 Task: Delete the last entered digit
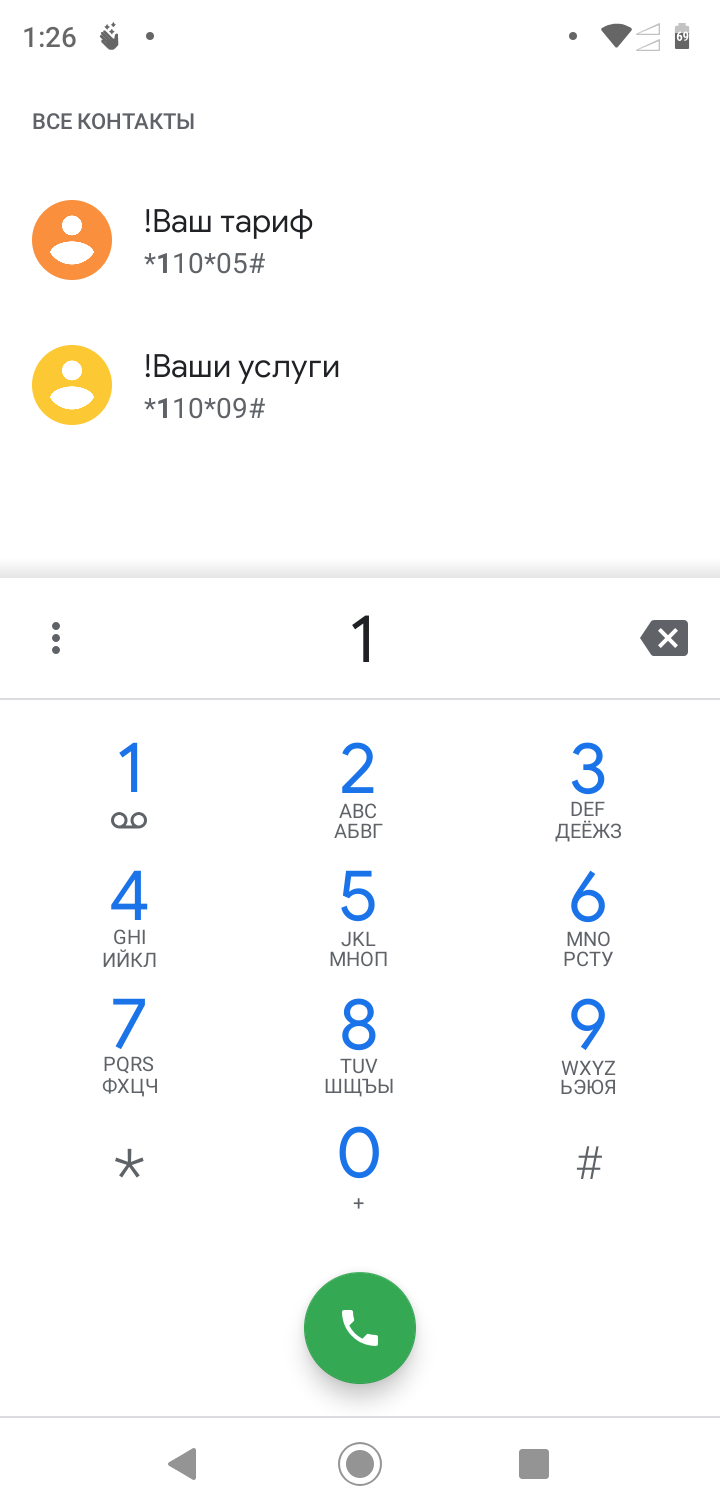665,638
